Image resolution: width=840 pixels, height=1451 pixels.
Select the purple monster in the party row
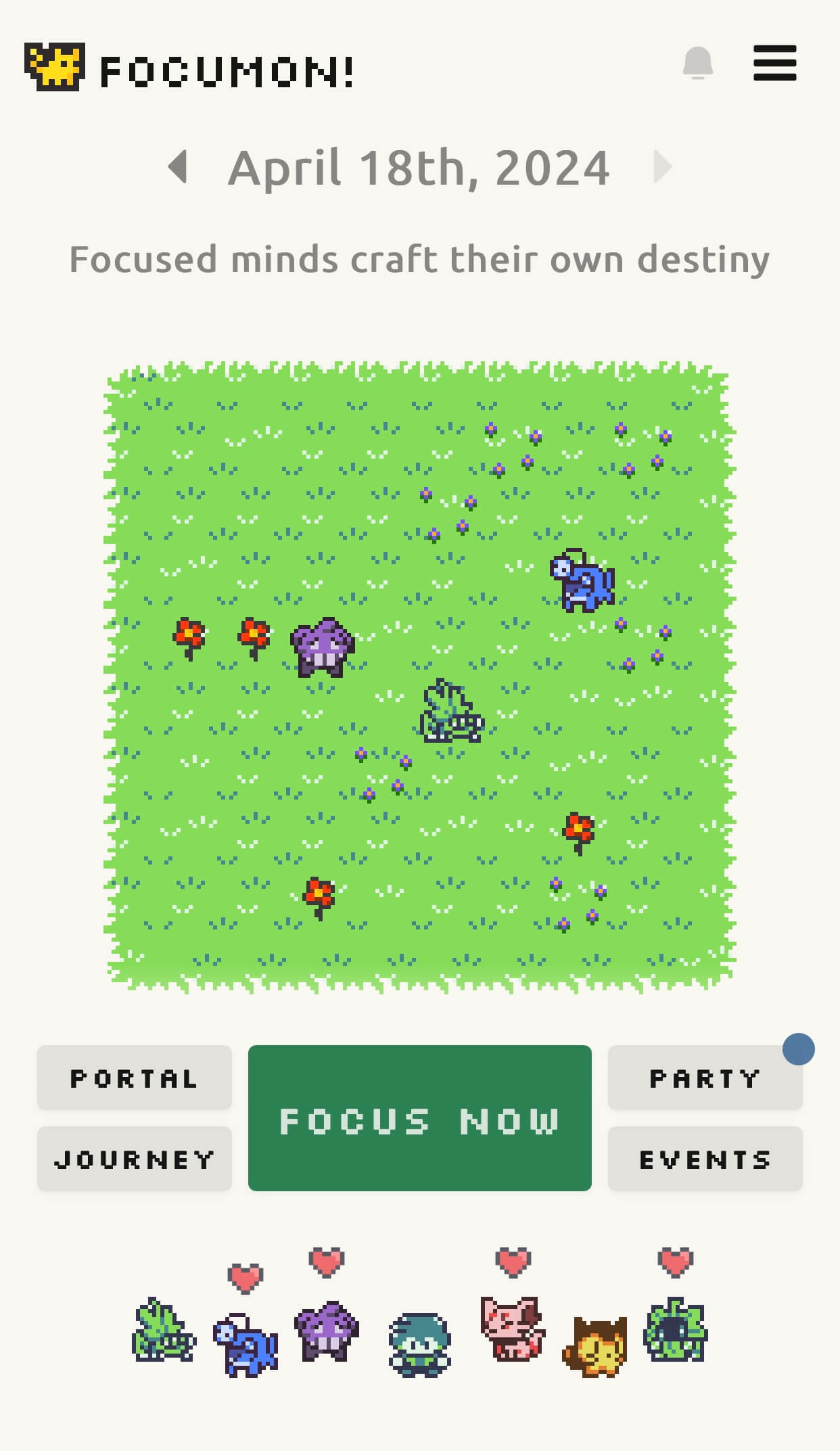pos(327,1330)
